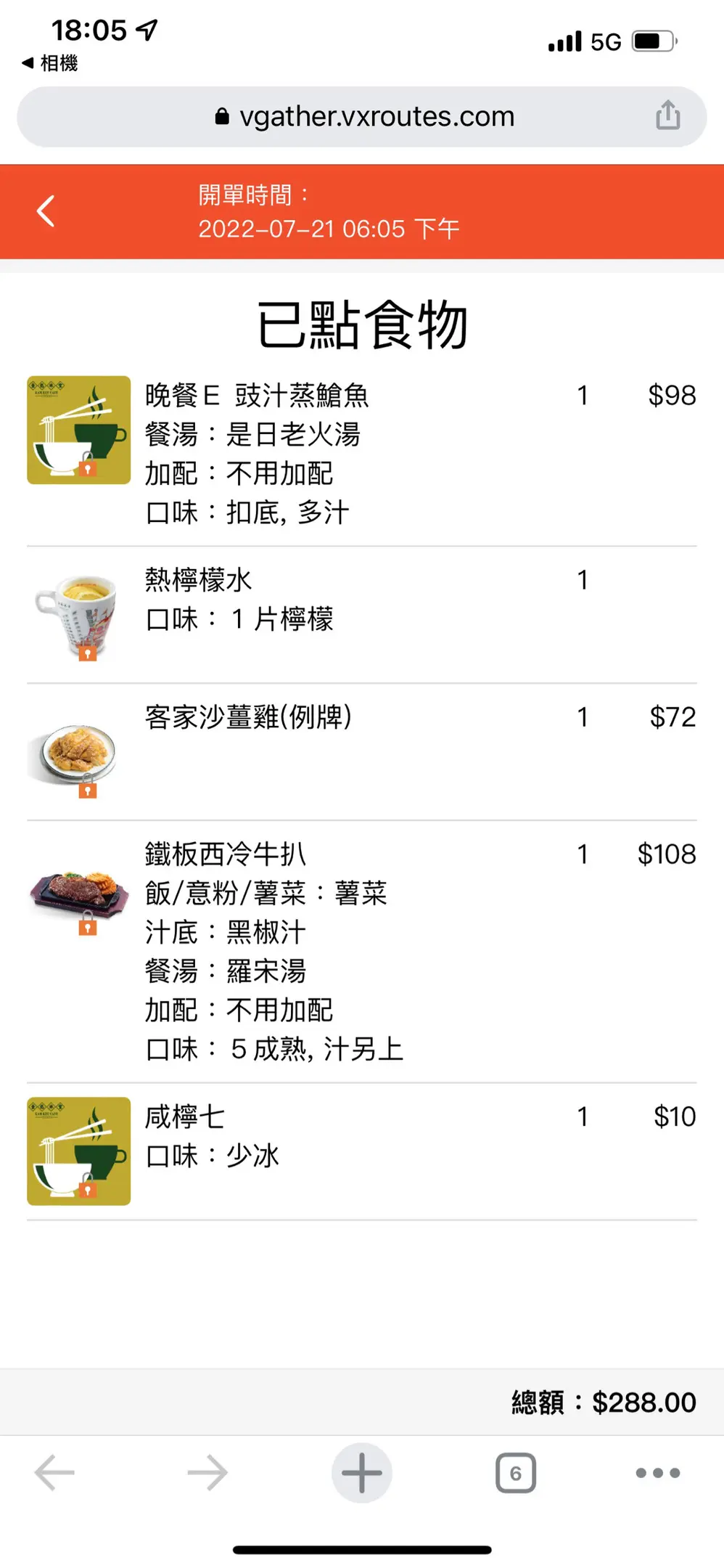Go forward in the browser toolbar
This screenshot has width=724, height=1568.
pyautogui.click(x=207, y=1473)
